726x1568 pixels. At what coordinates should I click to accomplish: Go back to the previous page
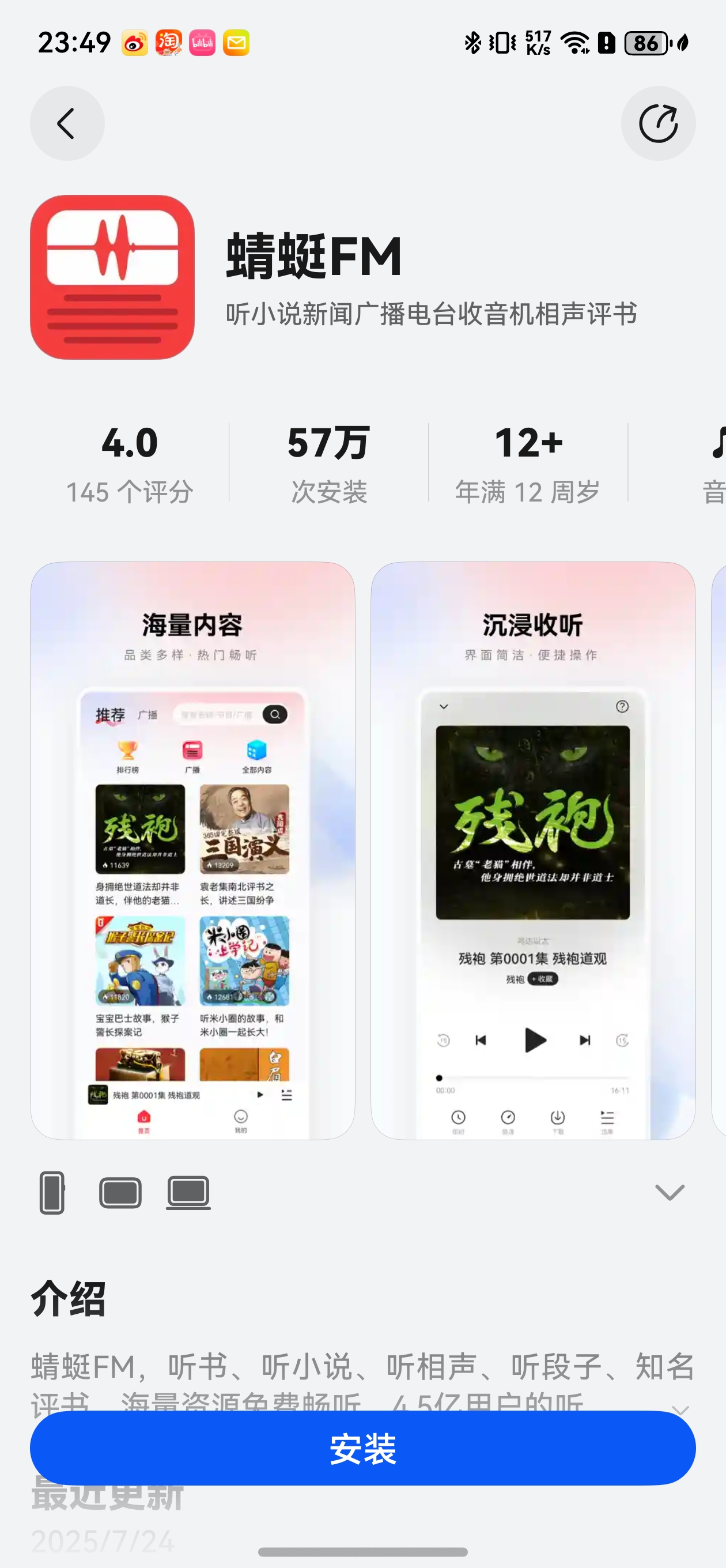click(67, 123)
